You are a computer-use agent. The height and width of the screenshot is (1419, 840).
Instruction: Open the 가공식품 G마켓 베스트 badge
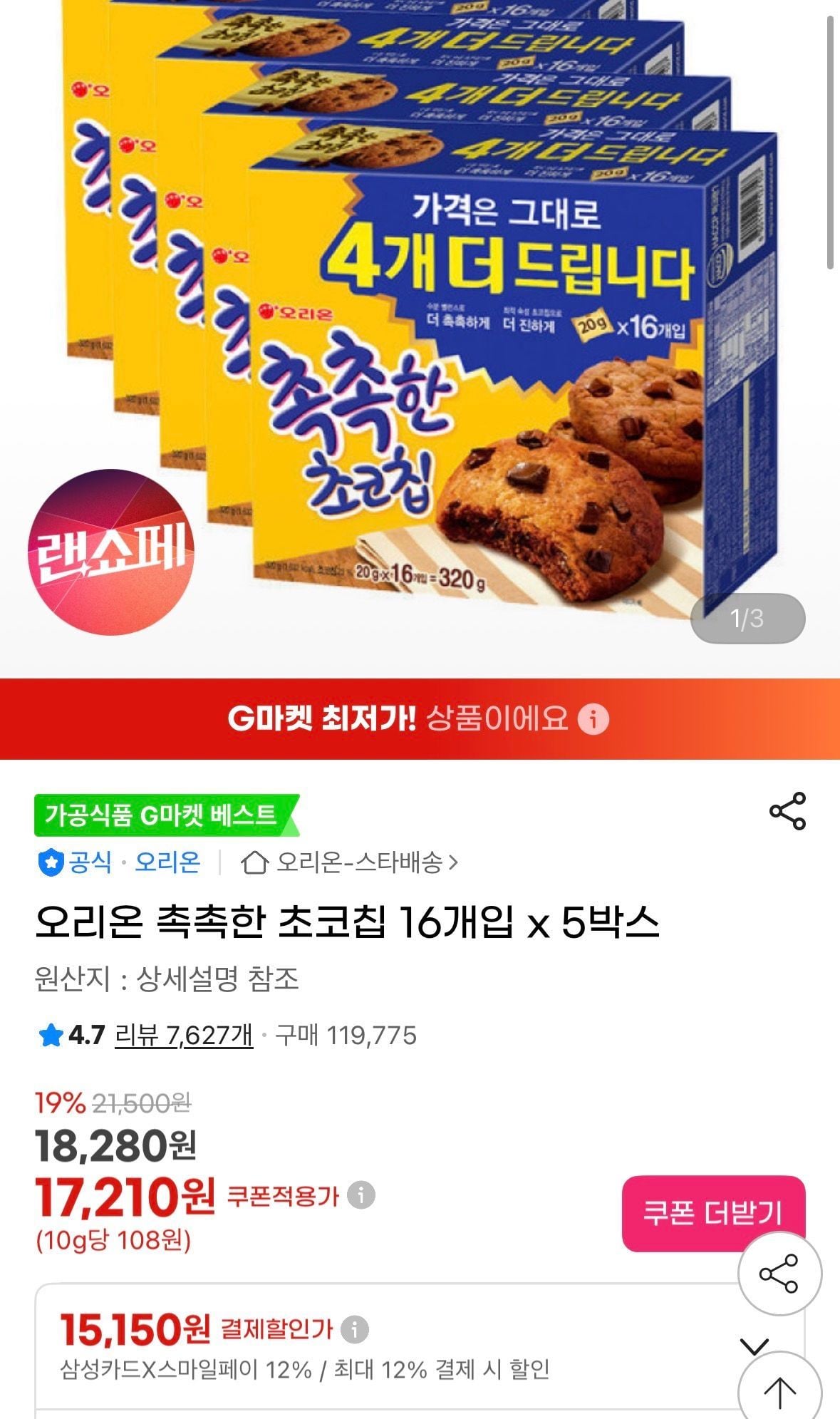click(x=167, y=814)
